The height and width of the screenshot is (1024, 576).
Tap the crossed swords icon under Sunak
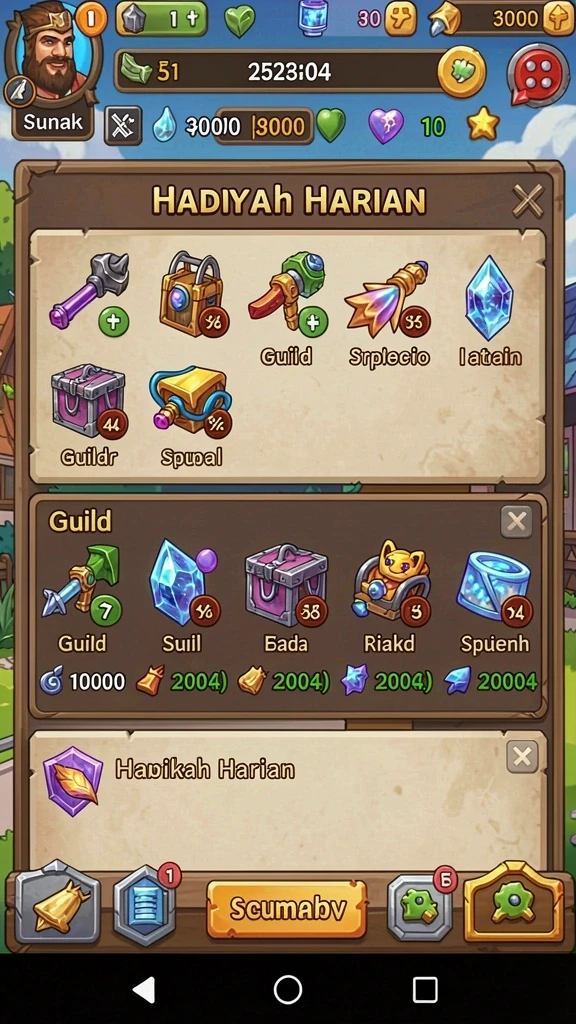123,125
